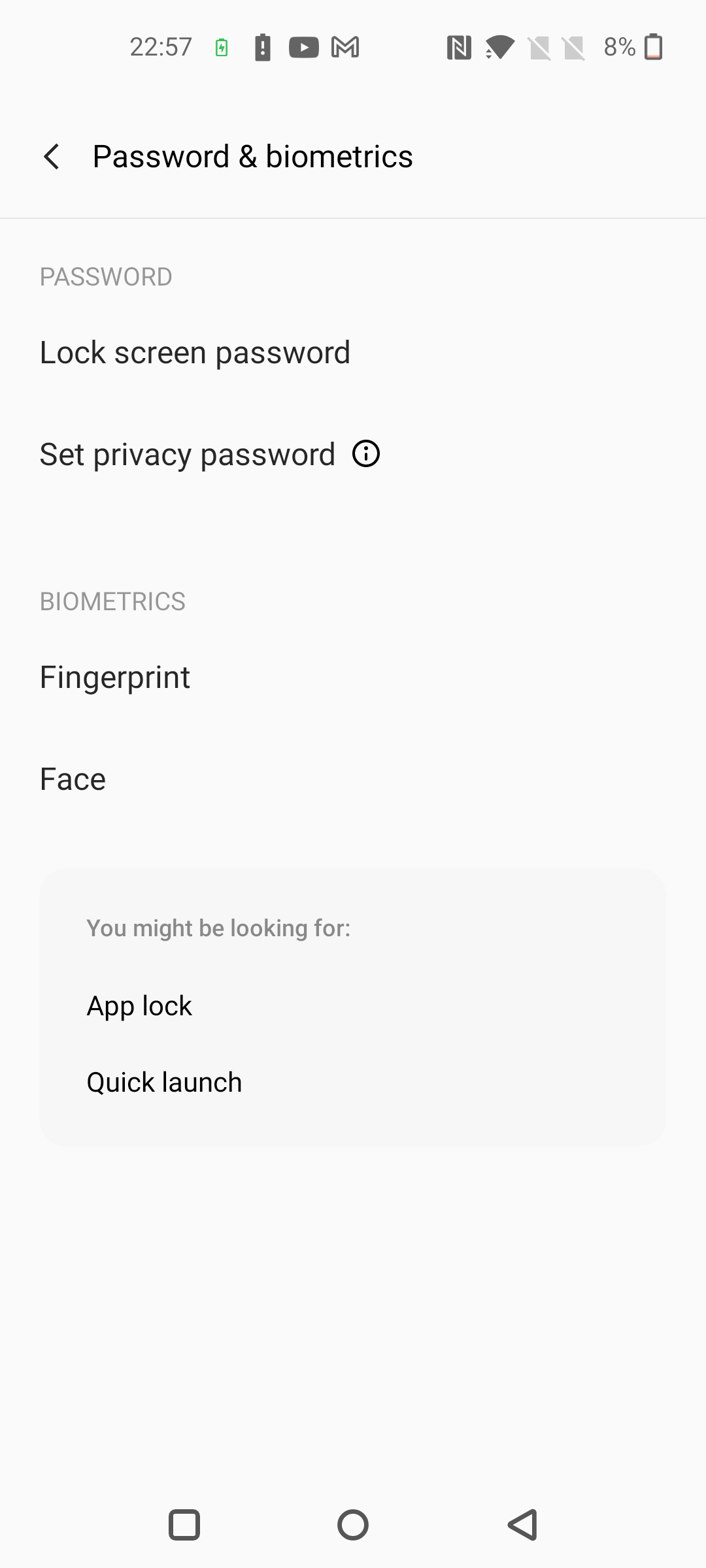Open recent apps from navigation bar

(x=184, y=1525)
